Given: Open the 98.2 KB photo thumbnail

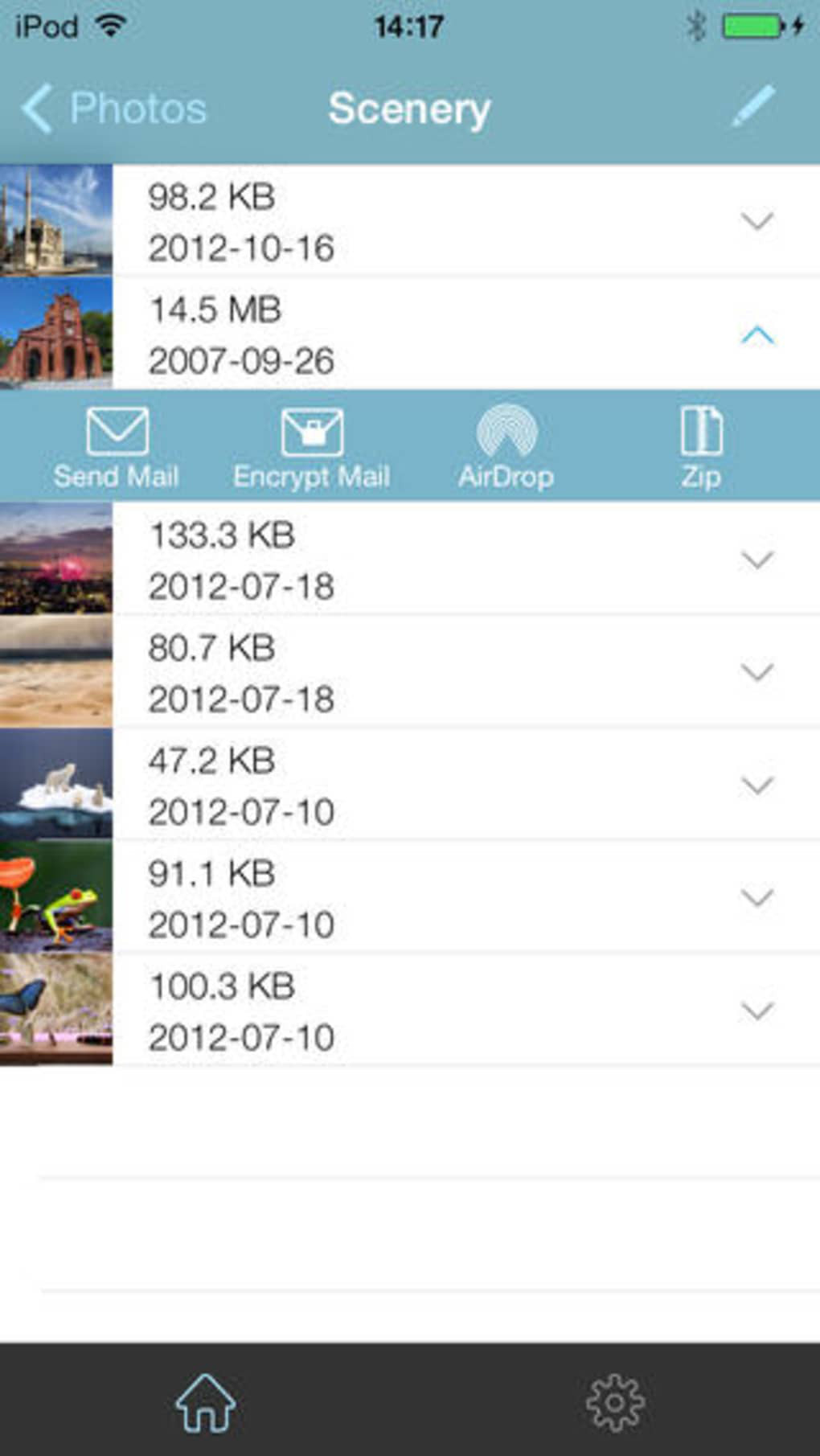Looking at the screenshot, I should pyautogui.click(x=56, y=221).
